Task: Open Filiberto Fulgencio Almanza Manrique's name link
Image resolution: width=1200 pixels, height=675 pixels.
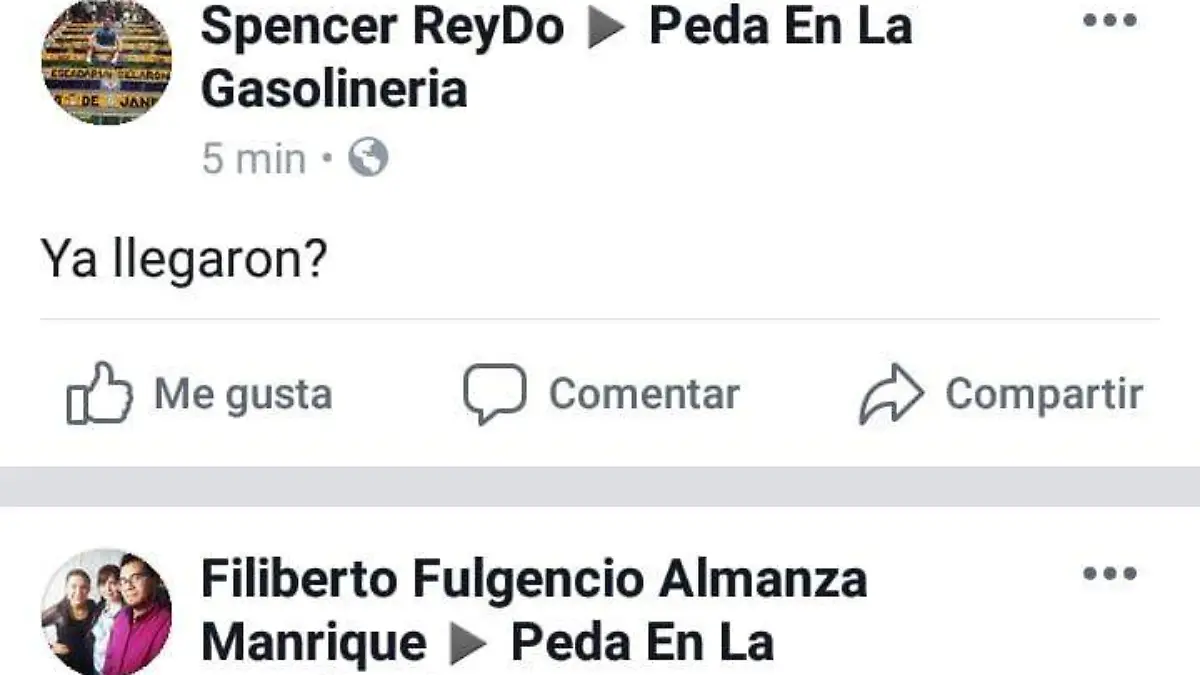Action: tap(534, 580)
